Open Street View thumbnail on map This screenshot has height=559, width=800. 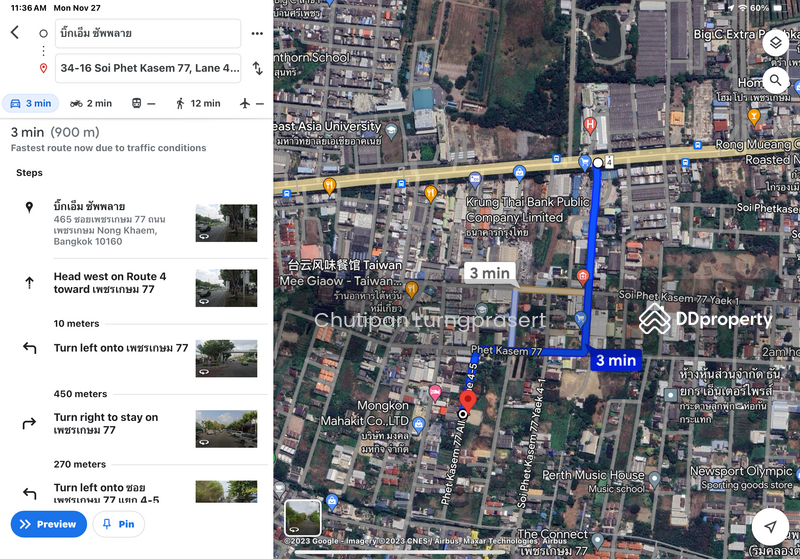click(x=302, y=517)
